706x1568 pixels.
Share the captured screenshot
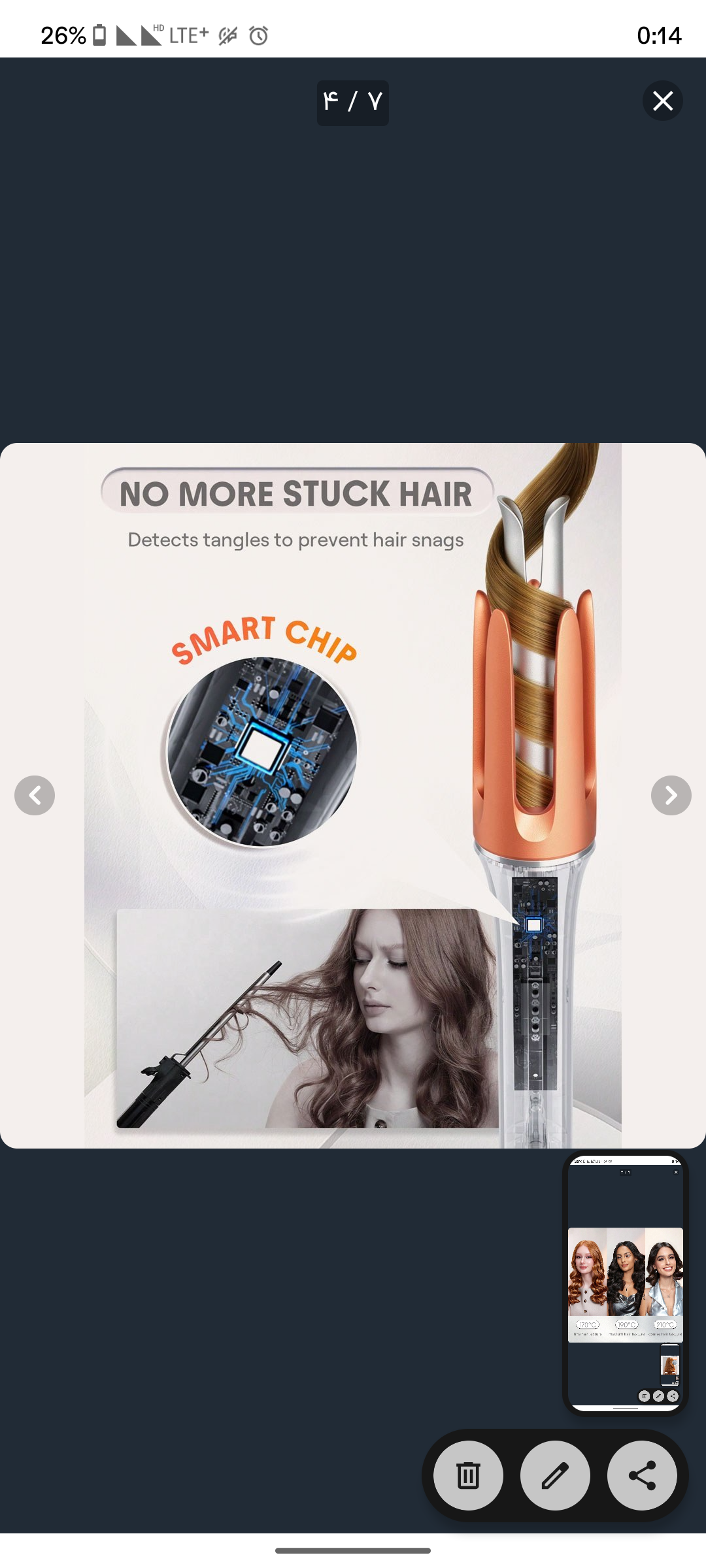click(642, 1475)
